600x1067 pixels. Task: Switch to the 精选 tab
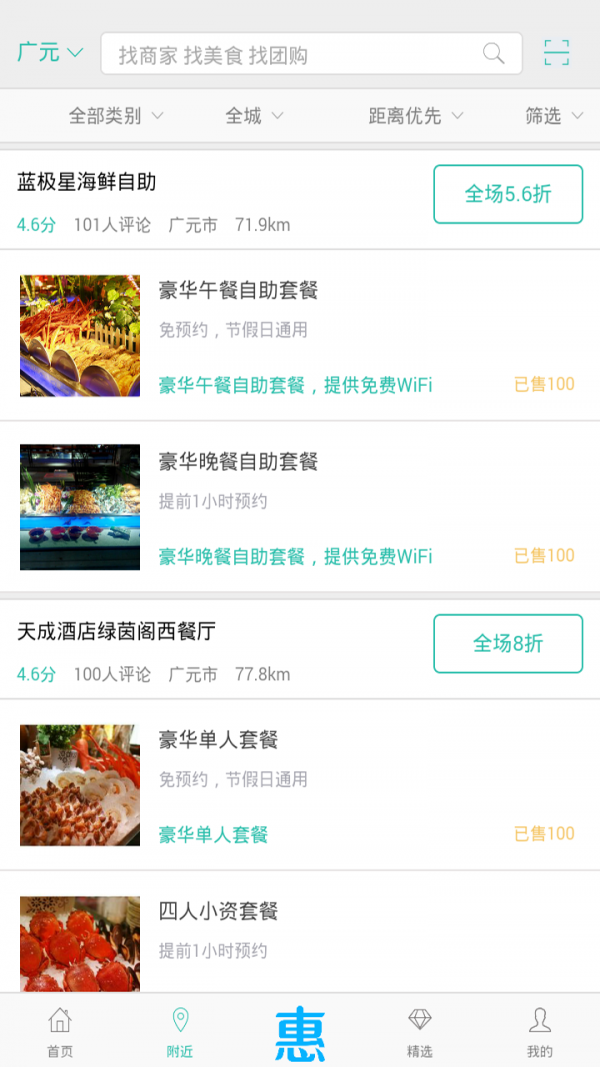pyautogui.click(x=420, y=1031)
